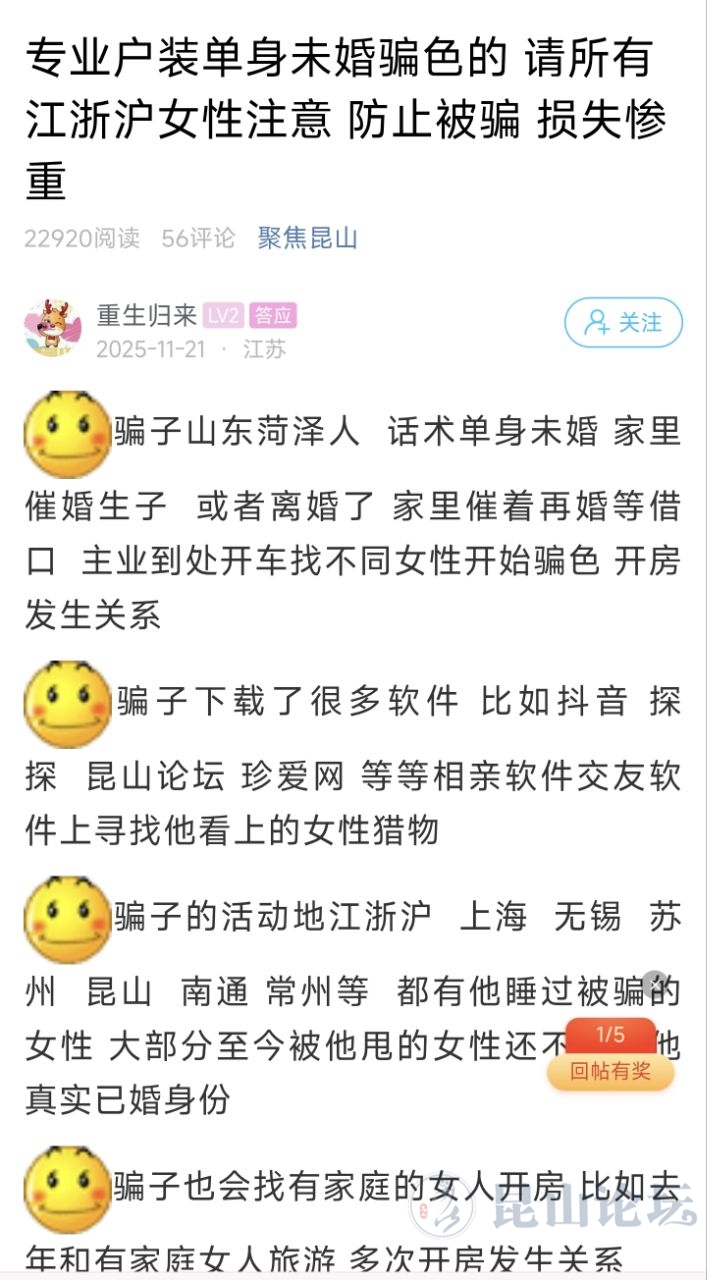707x1280 pixels.
Task: Dismiss the 回帖有奖 floating widget
Action: pos(653,981)
